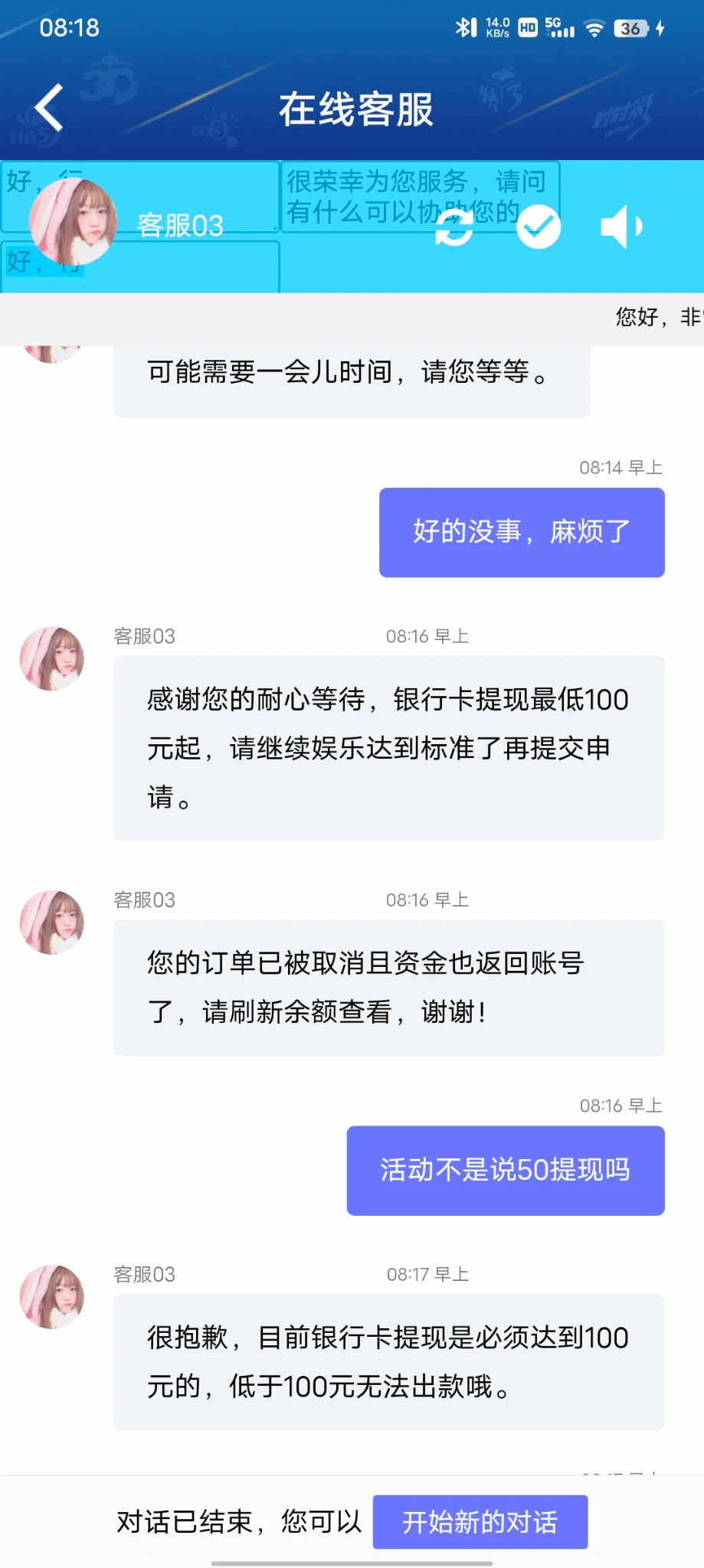
Task: Open the 客服03 avatar in the header
Action: tap(73, 222)
